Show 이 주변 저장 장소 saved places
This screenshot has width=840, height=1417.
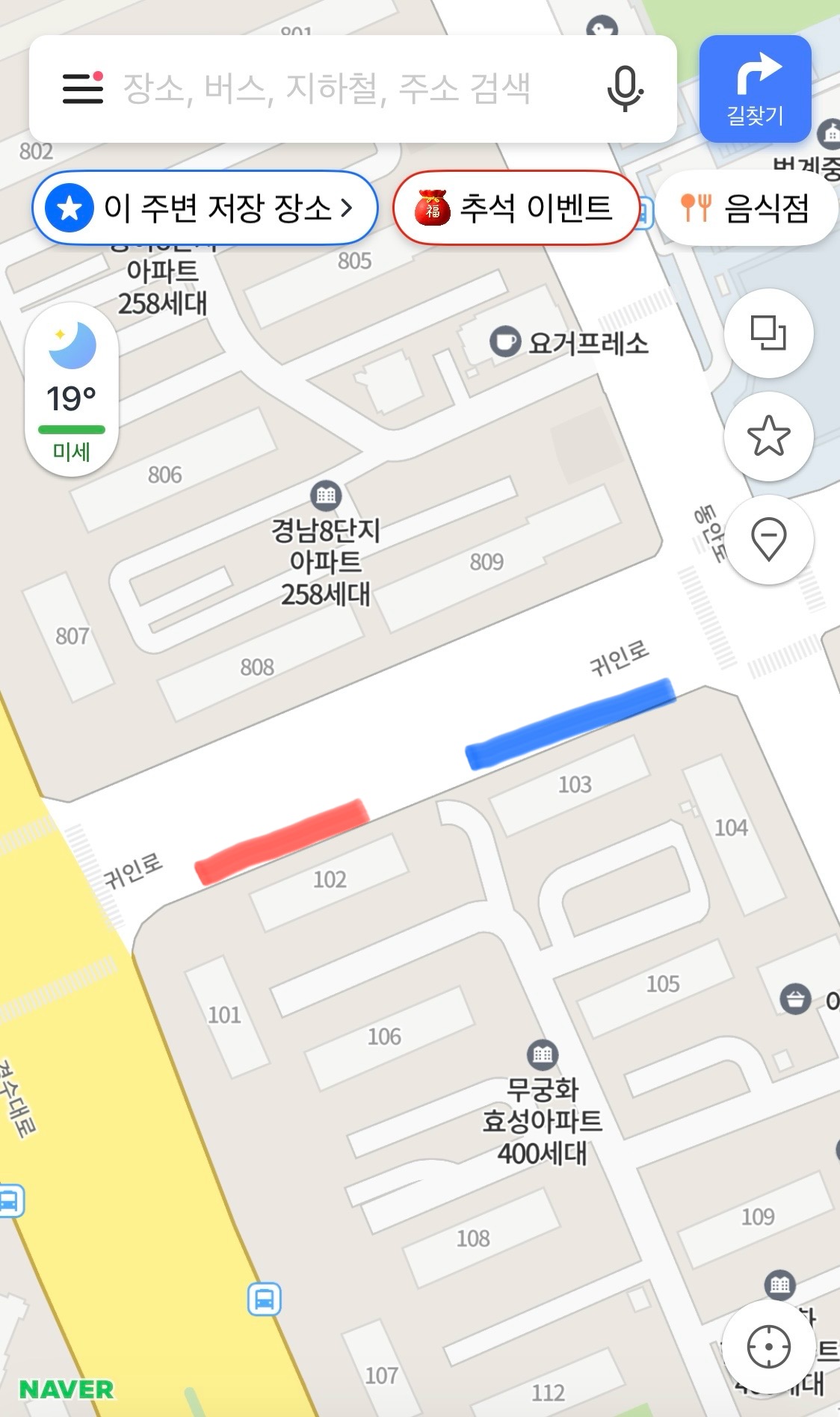coord(204,208)
